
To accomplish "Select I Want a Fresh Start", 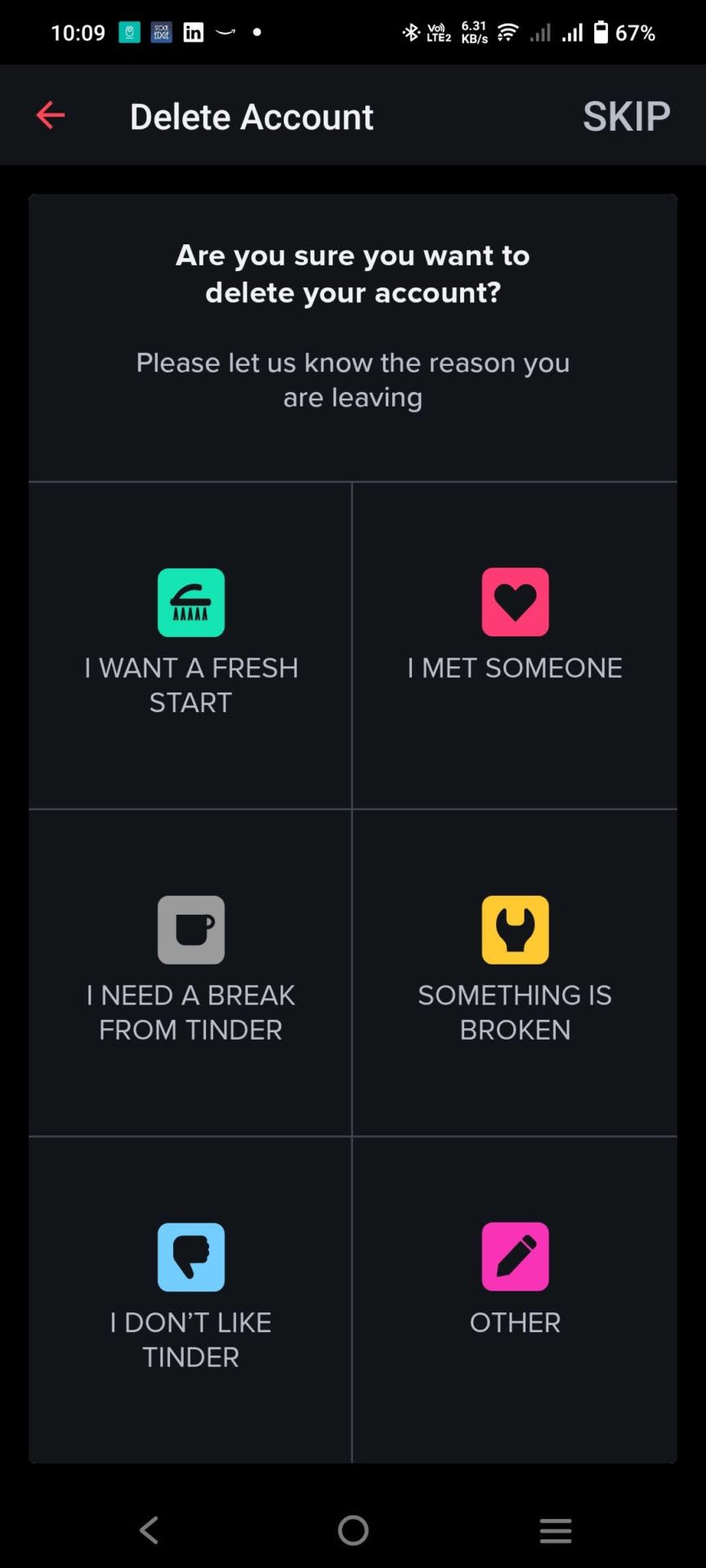I will (190, 644).
